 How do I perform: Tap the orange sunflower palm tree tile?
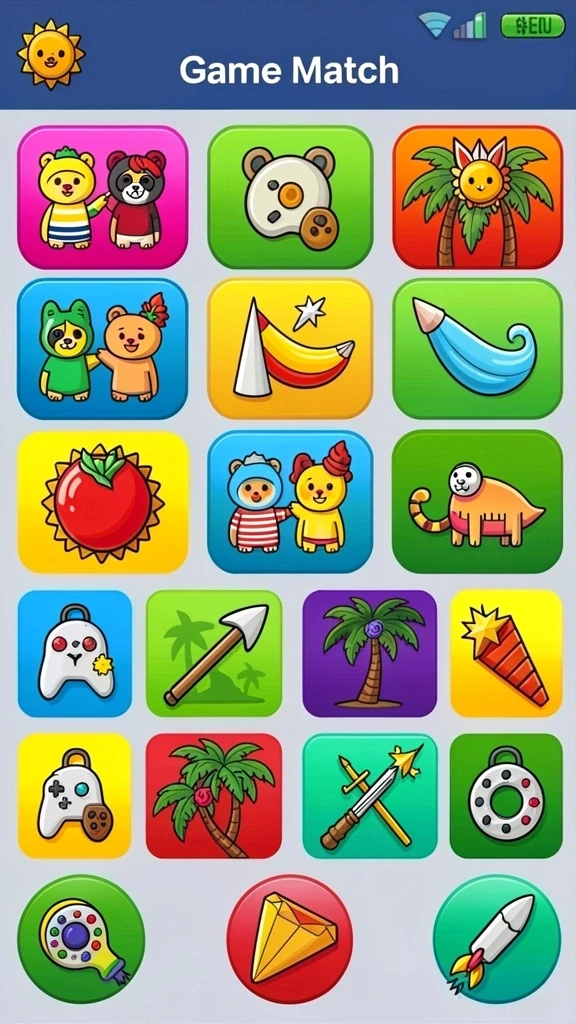[477, 197]
